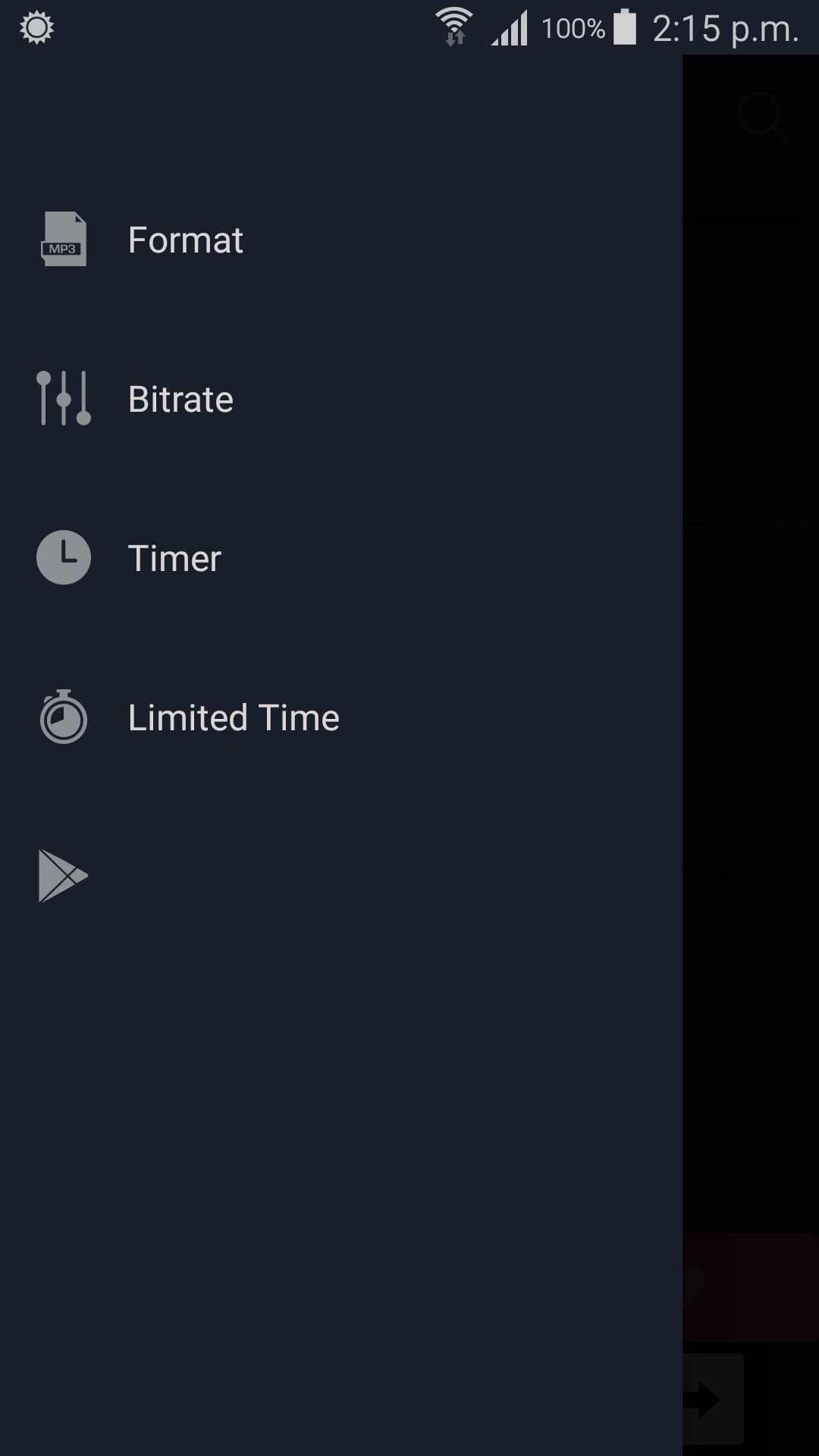Viewport: 819px width, 1456px height.
Task: Open the Timer menu item
Action: click(174, 559)
